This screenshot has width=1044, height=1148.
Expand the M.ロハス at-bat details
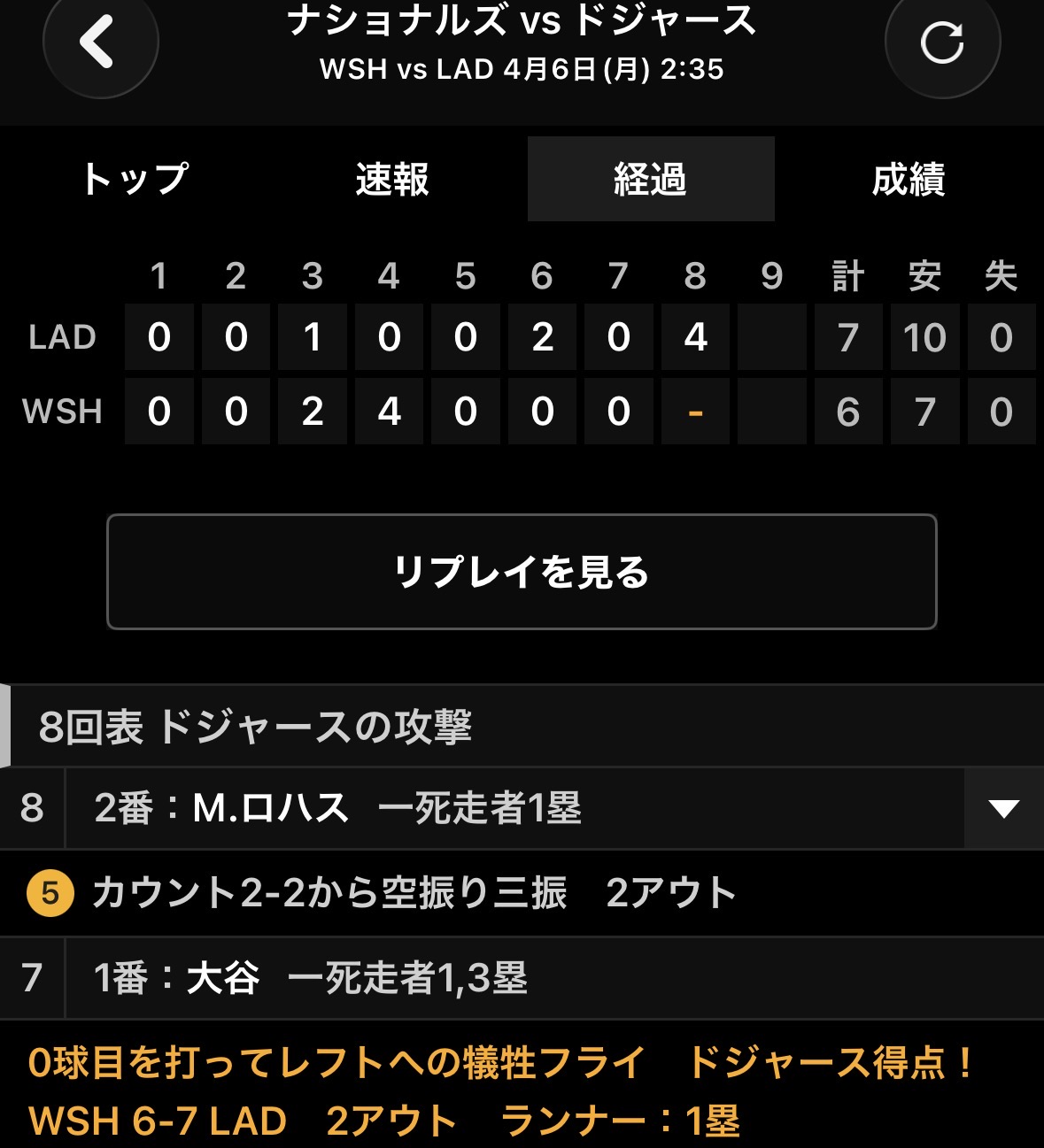(x=1003, y=808)
